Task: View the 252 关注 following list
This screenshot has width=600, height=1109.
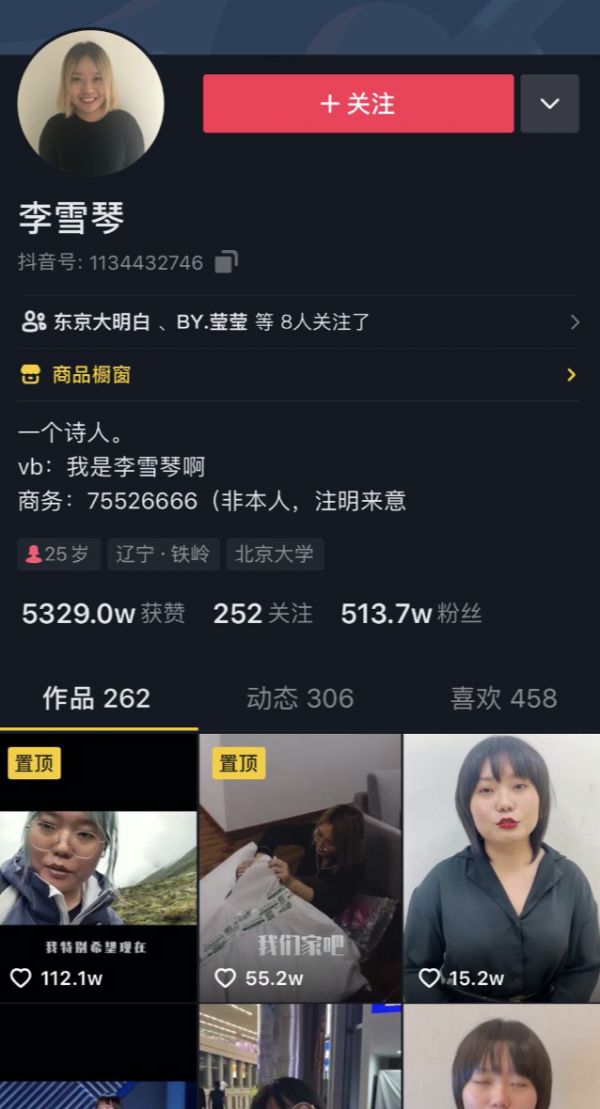Action: (263, 613)
